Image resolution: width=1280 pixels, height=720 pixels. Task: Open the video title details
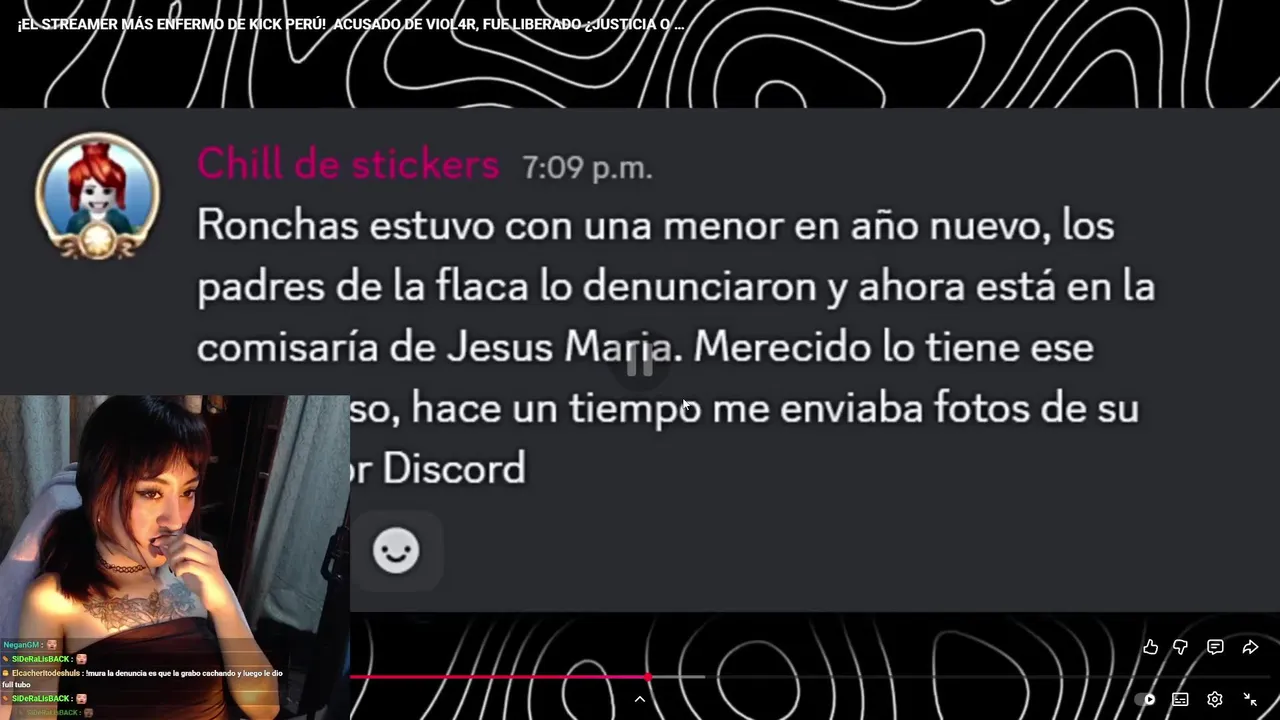click(350, 24)
